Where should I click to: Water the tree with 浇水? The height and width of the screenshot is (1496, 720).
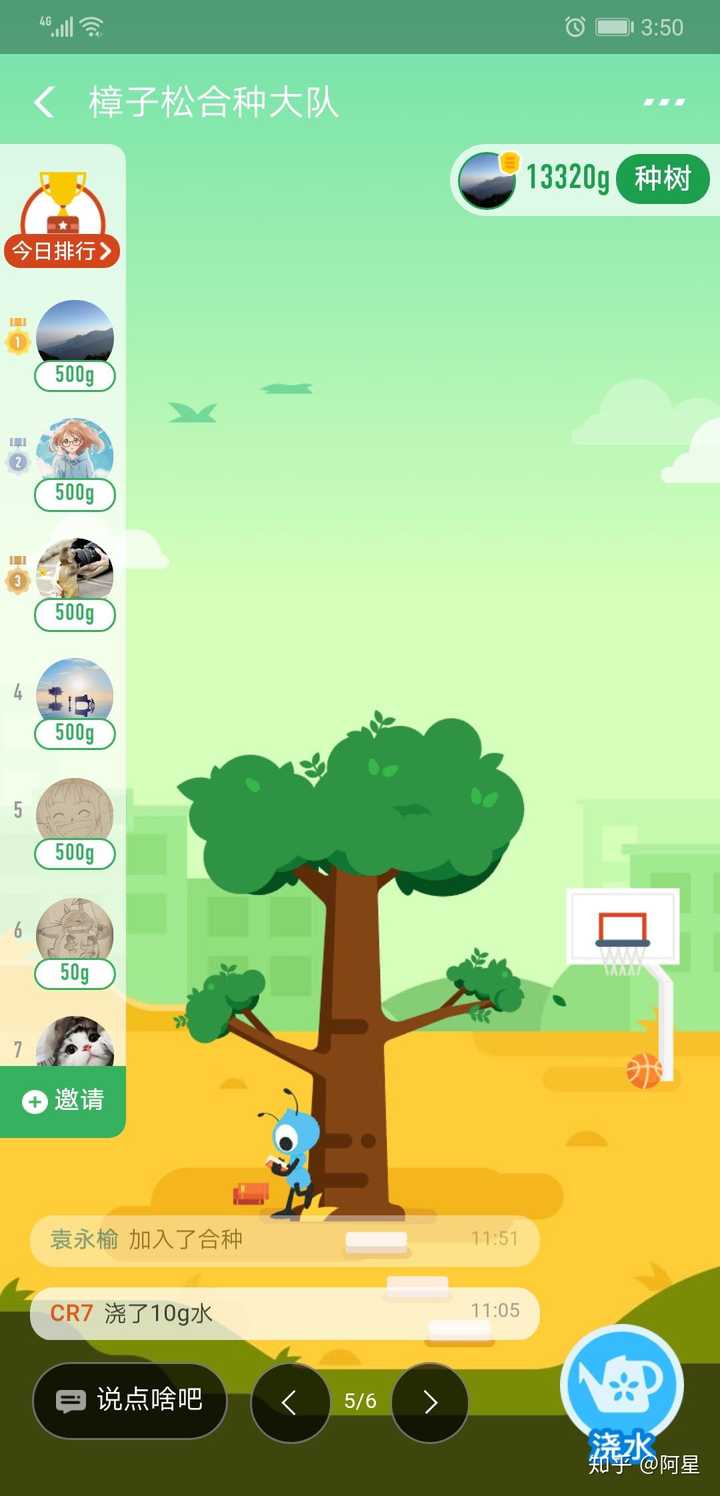(622, 1390)
